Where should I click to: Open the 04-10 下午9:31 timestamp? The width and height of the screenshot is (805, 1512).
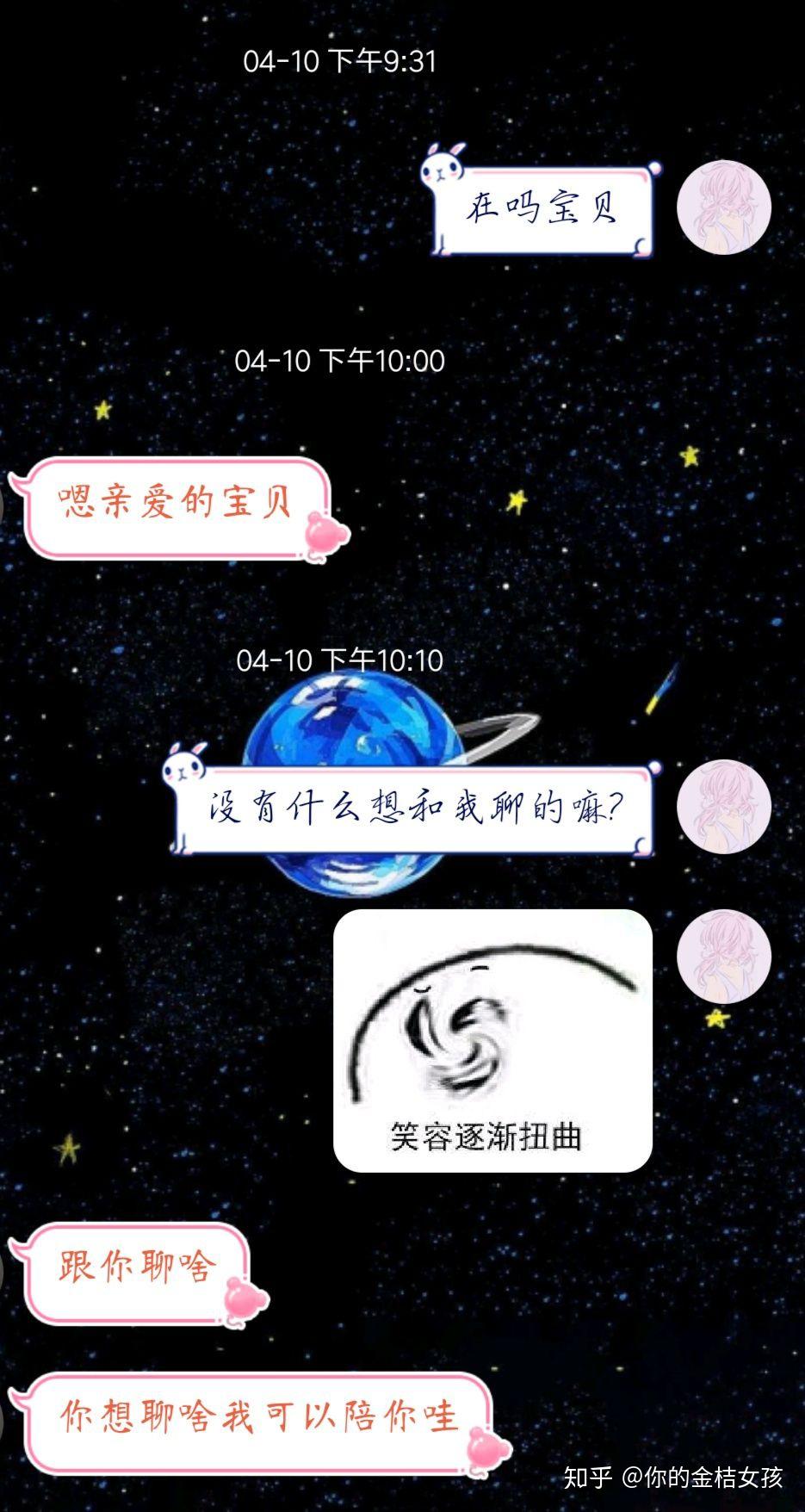[340, 60]
